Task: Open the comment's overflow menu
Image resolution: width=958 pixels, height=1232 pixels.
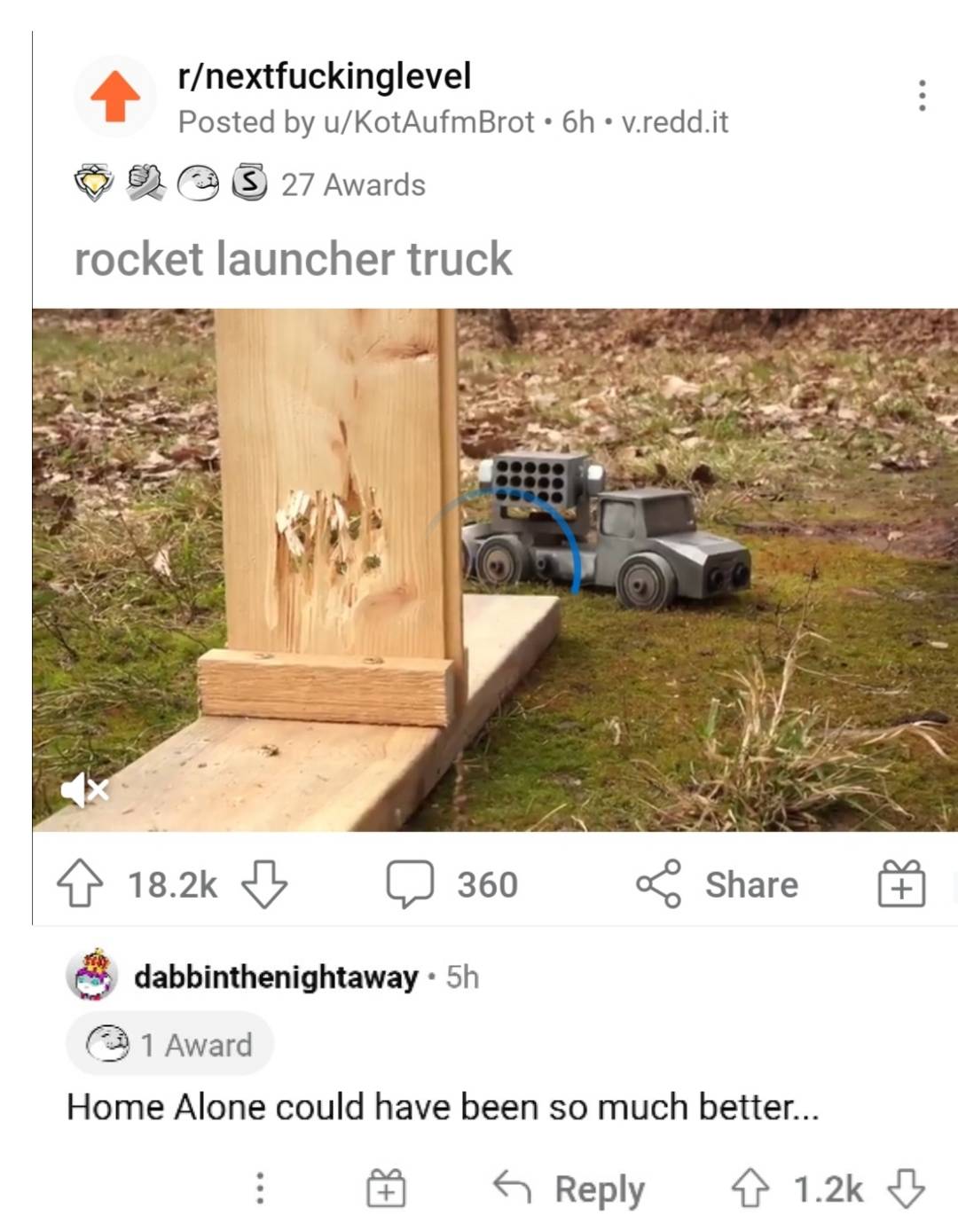Action: coord(260,1188)
